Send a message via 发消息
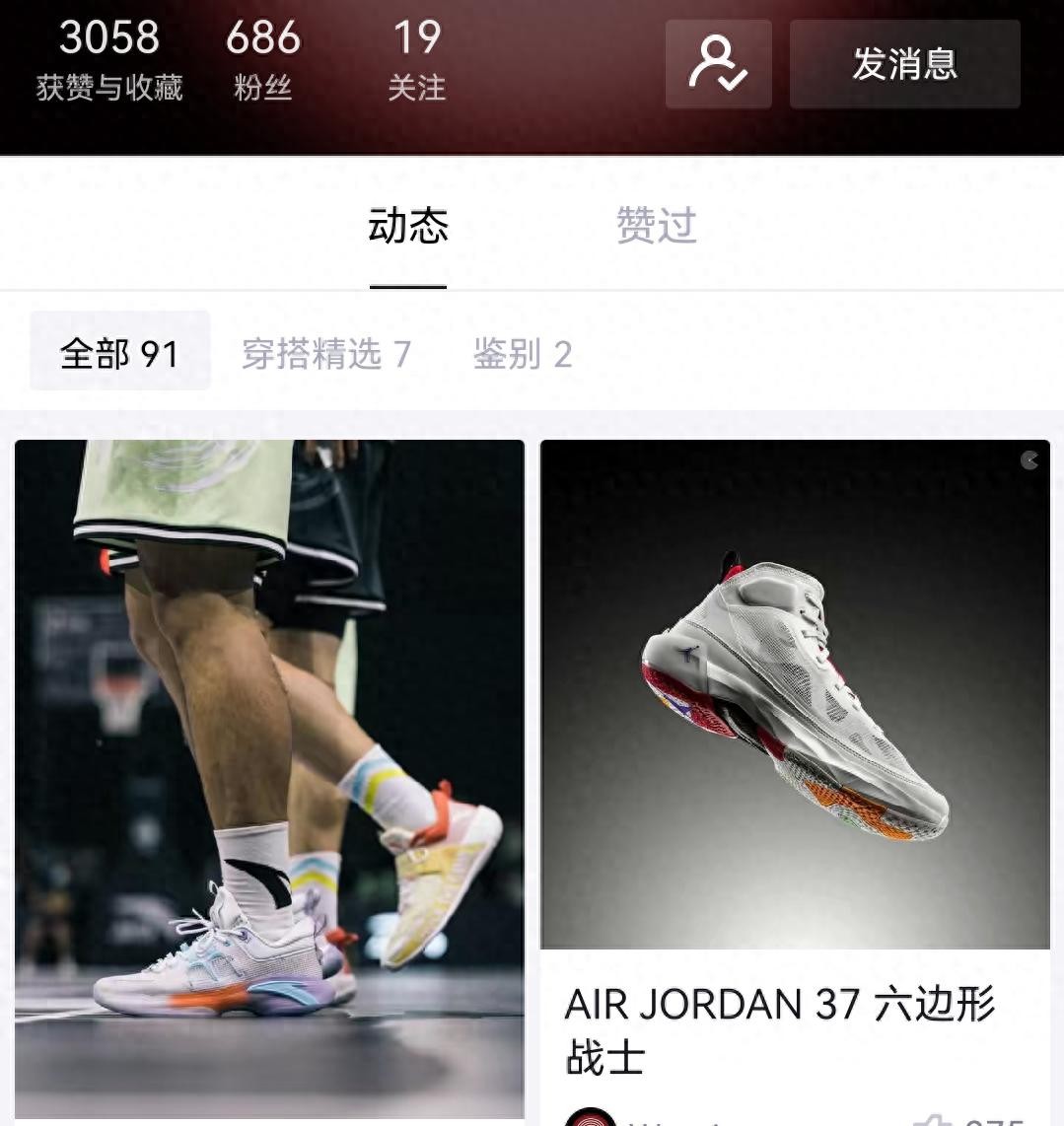The image size is (1064, 1126). (904, 64)
